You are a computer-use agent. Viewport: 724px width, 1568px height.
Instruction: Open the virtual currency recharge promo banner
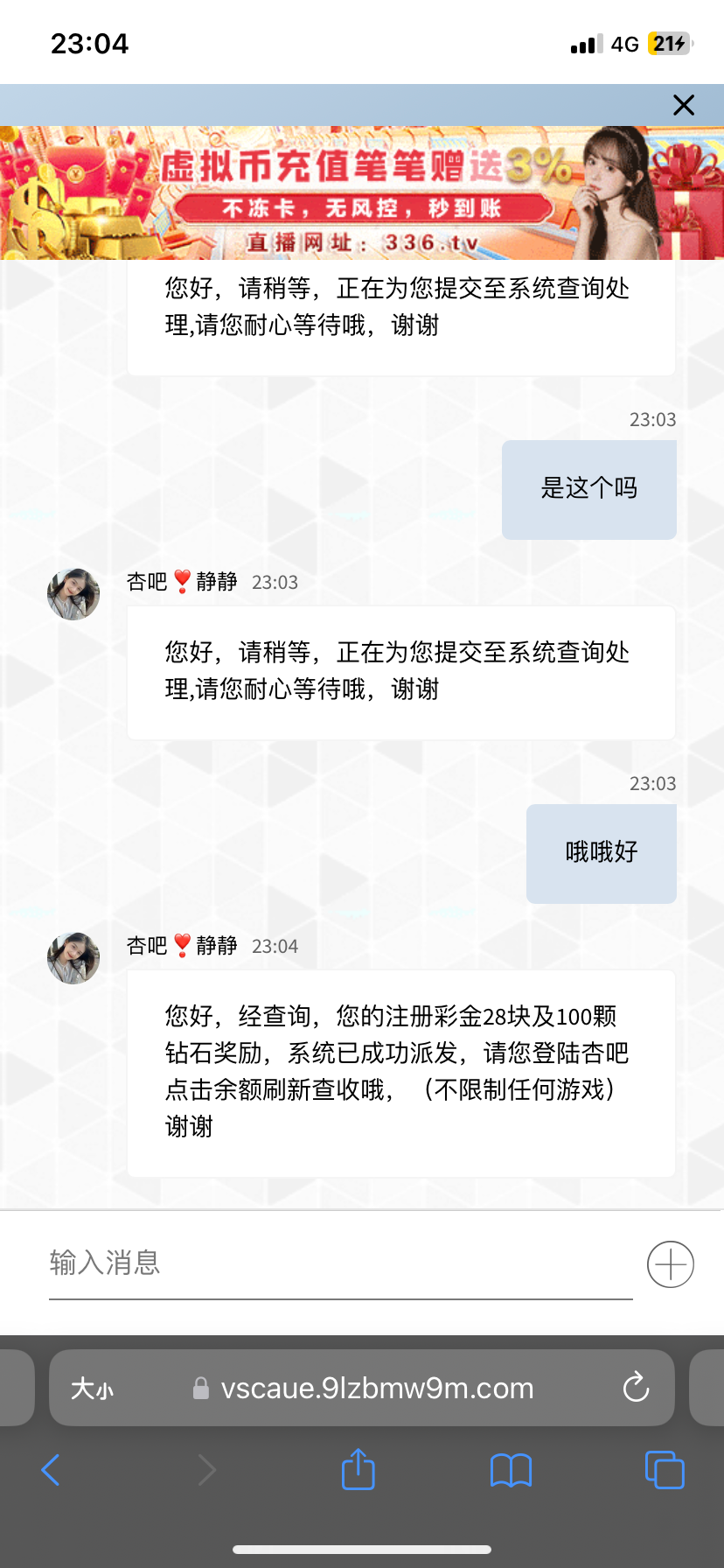coord(362,192)
